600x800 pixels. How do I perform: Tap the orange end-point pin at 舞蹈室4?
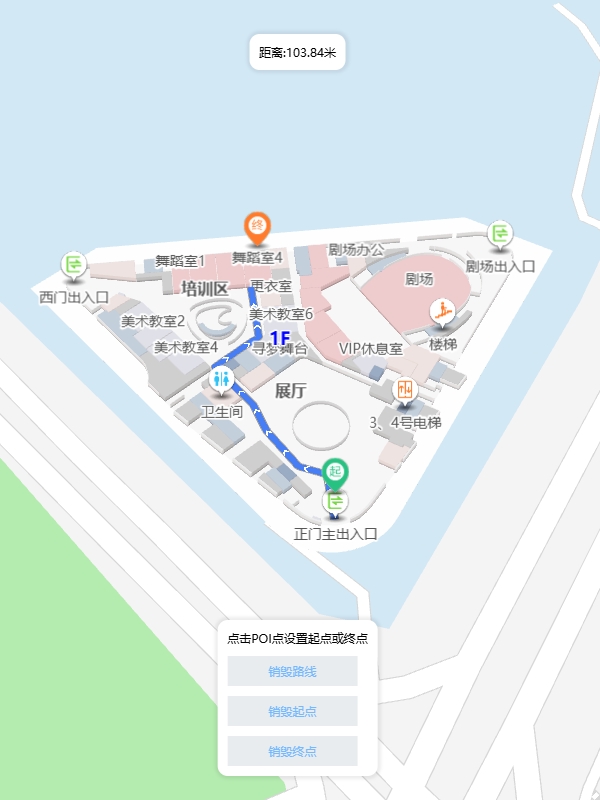pyautogui.click(x=258, y=226)
